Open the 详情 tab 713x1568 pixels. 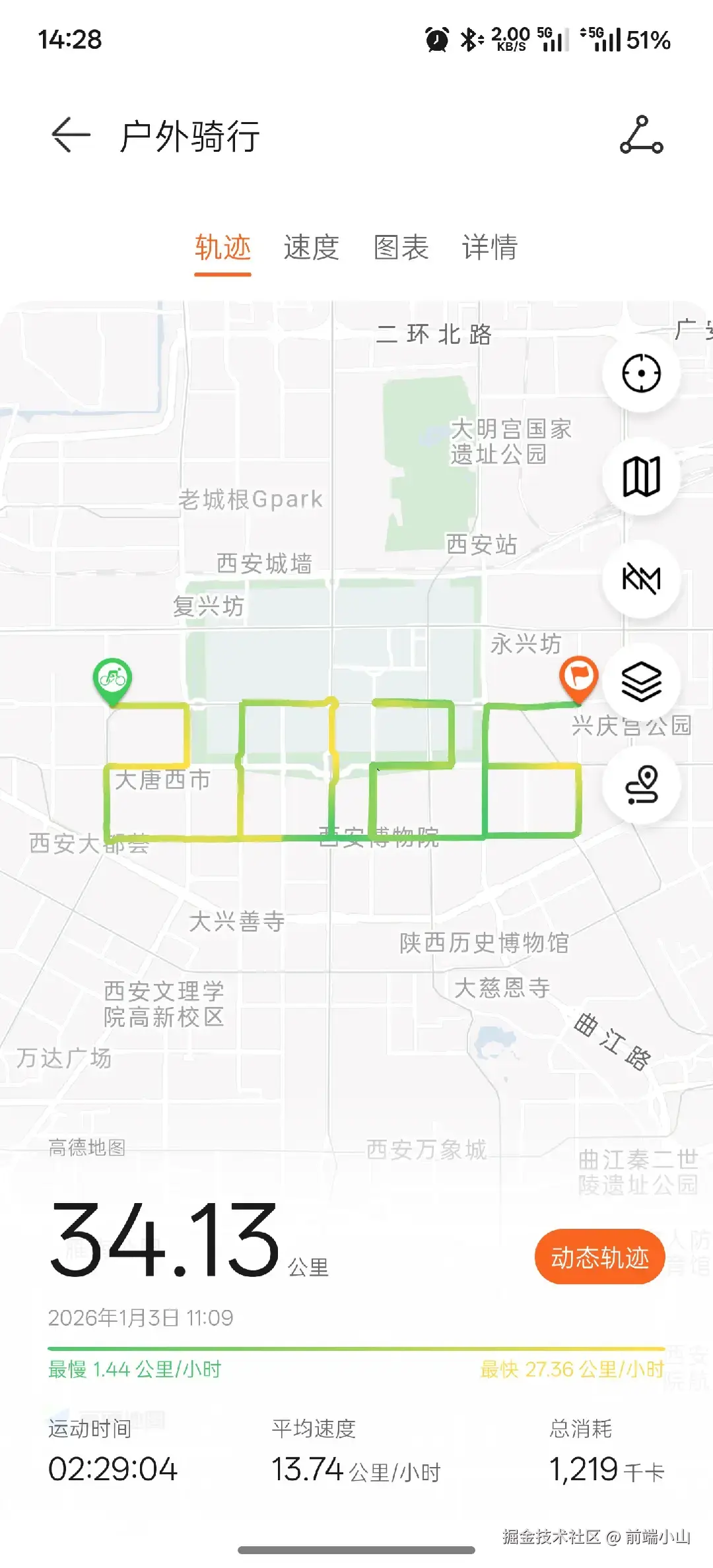491,249
